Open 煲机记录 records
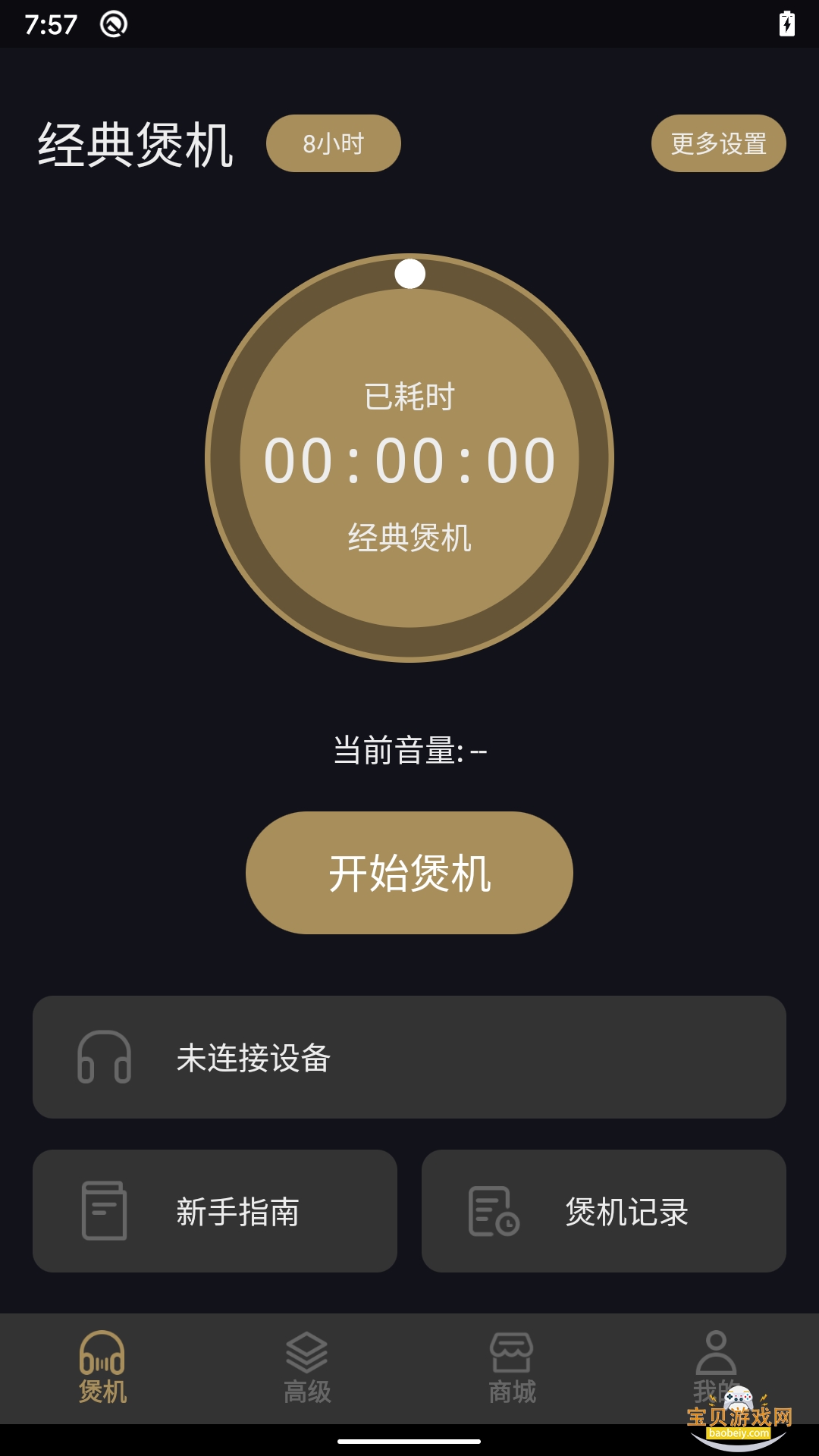 604,1210
